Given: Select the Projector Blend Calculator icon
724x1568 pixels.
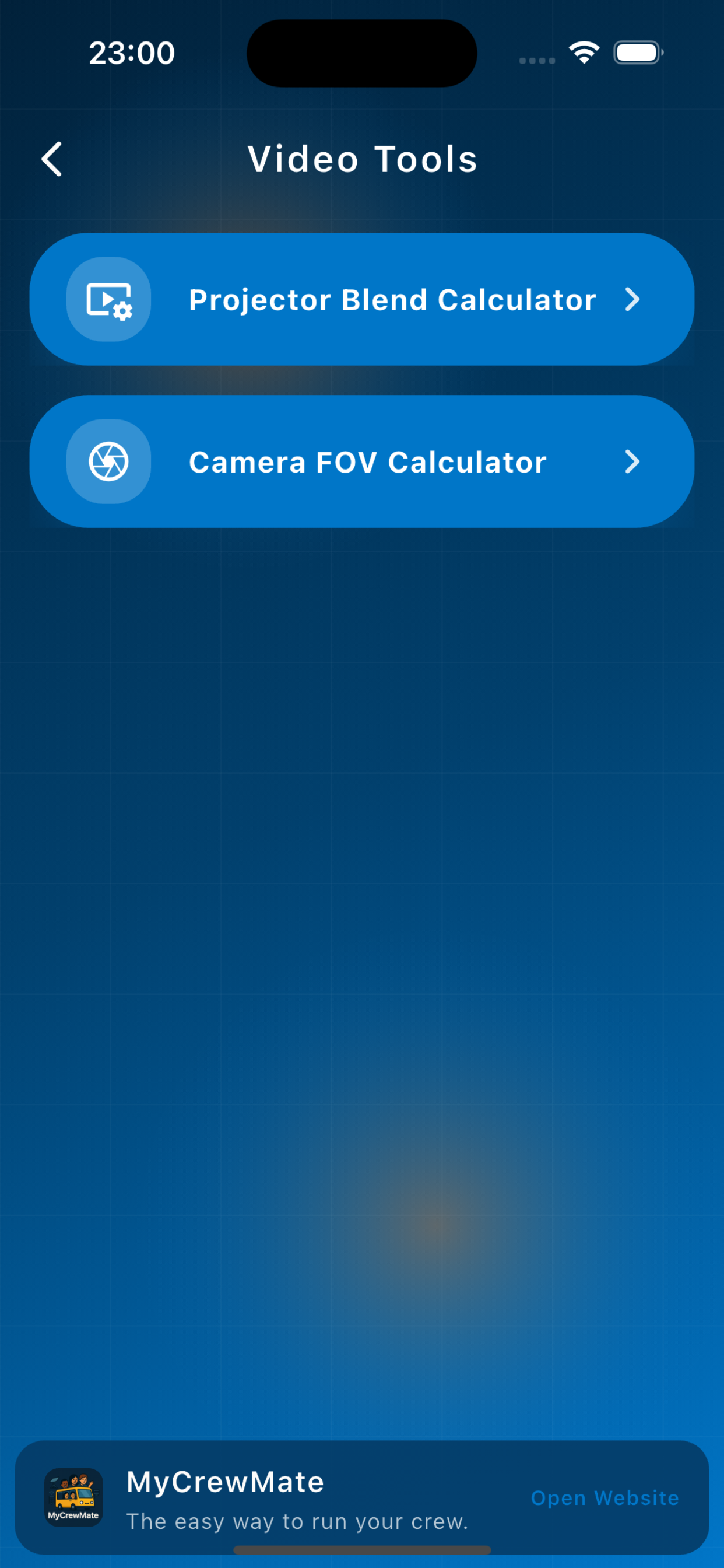Looking at the screenshot, I should pyautogui.click(x=108, y=299).
